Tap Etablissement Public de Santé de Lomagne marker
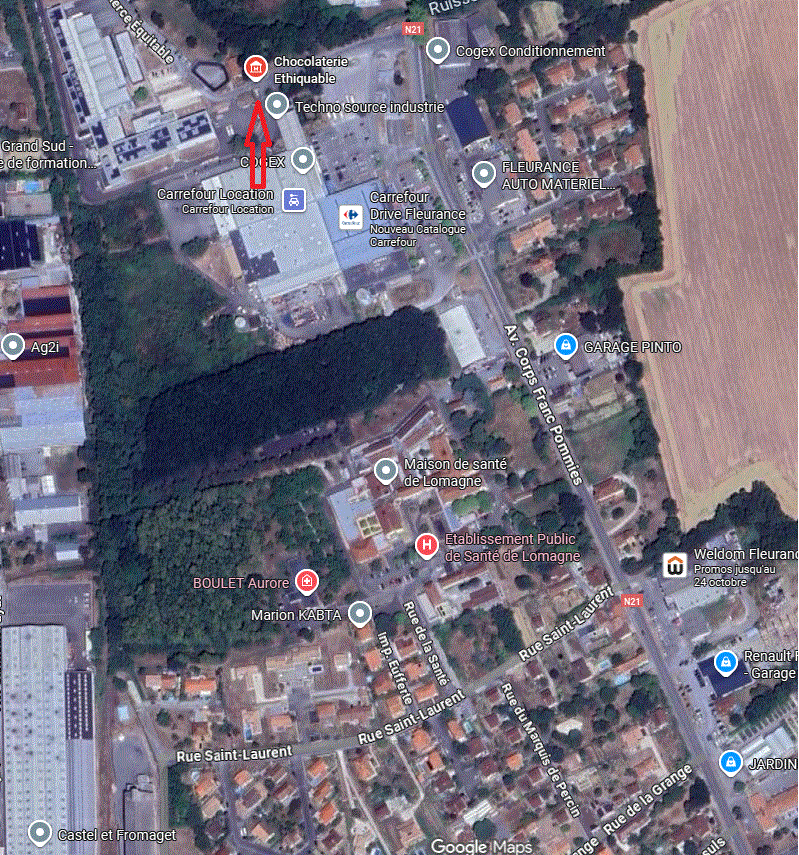This screenshot has height=855, width=799. tap(426, 545)
